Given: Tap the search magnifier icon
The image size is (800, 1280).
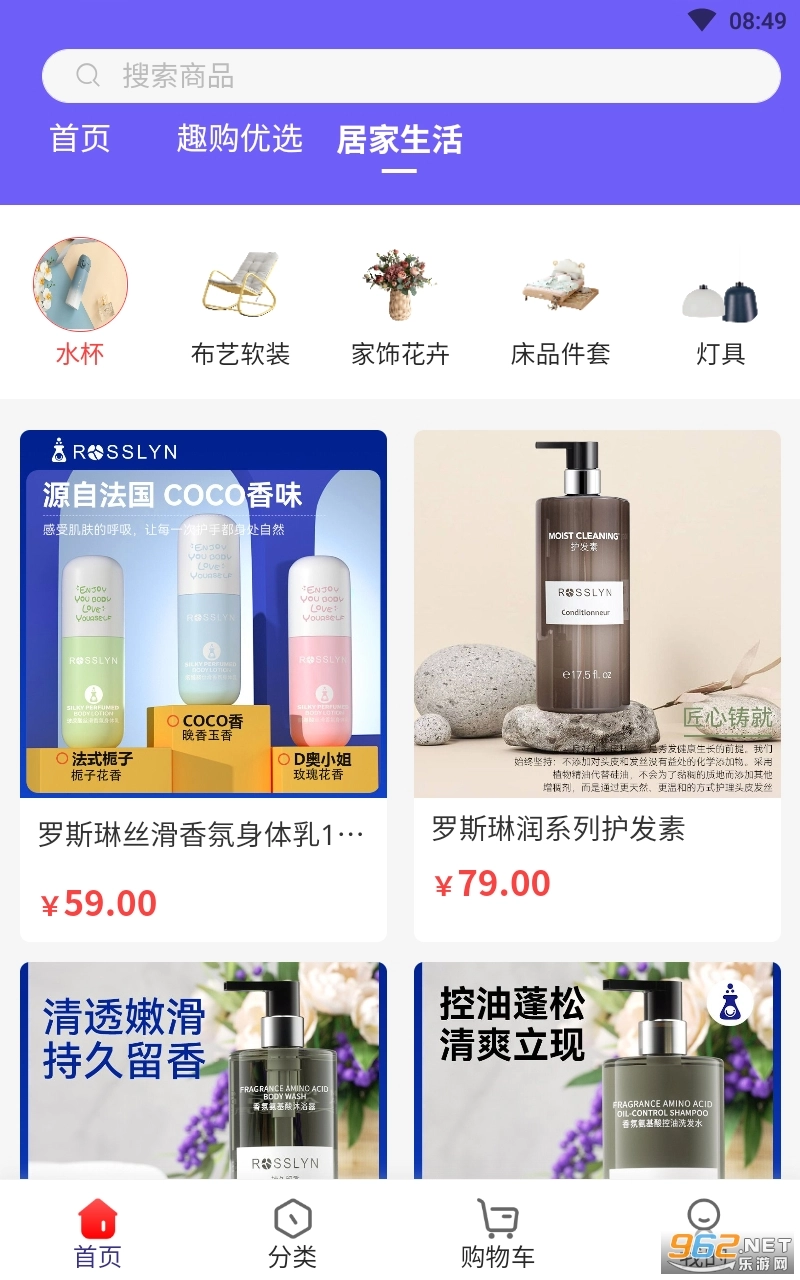Looking at the screenshot, I should (90, 76).
